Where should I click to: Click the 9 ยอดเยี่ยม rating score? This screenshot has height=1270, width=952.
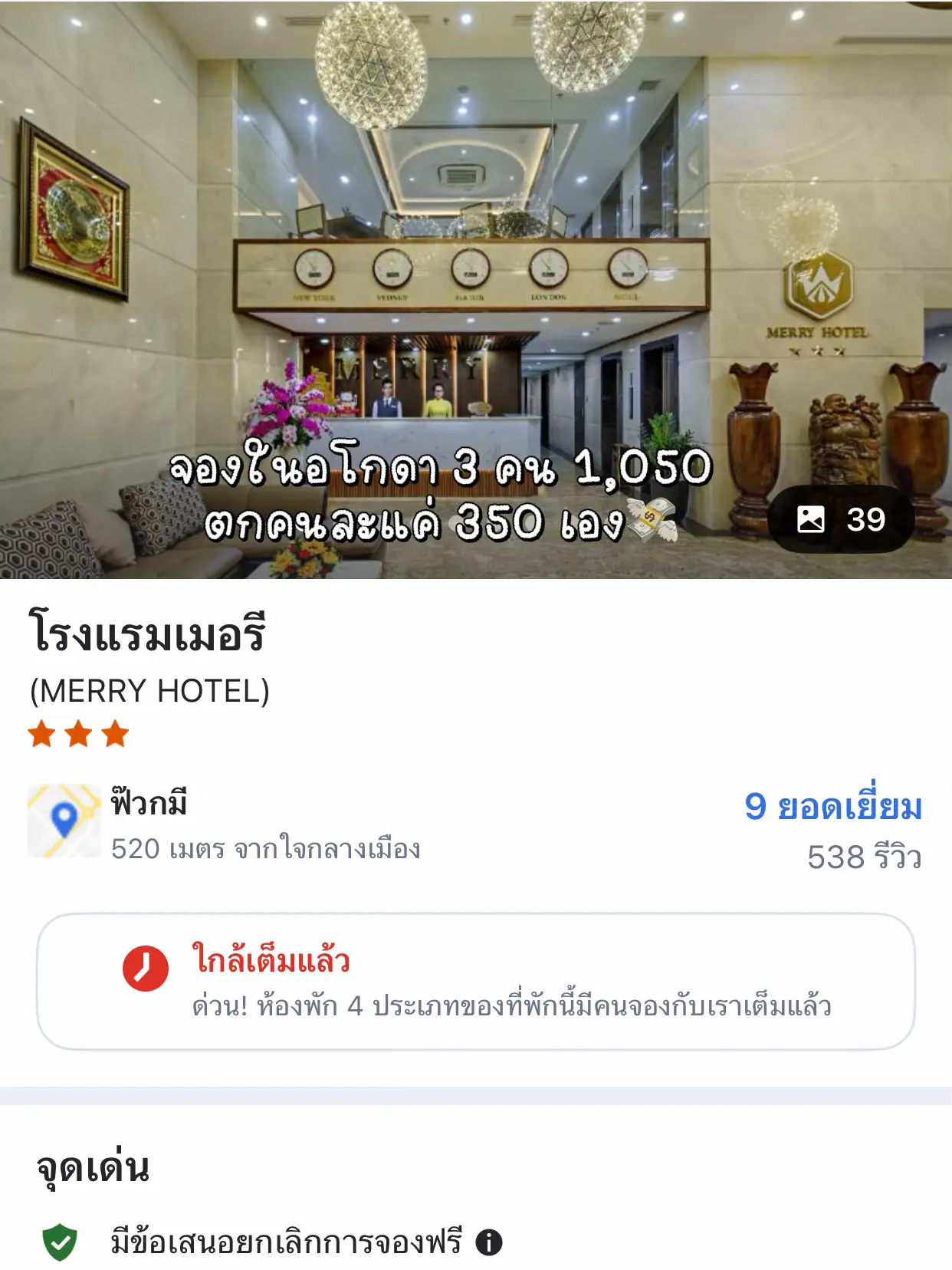coord(835,808)
